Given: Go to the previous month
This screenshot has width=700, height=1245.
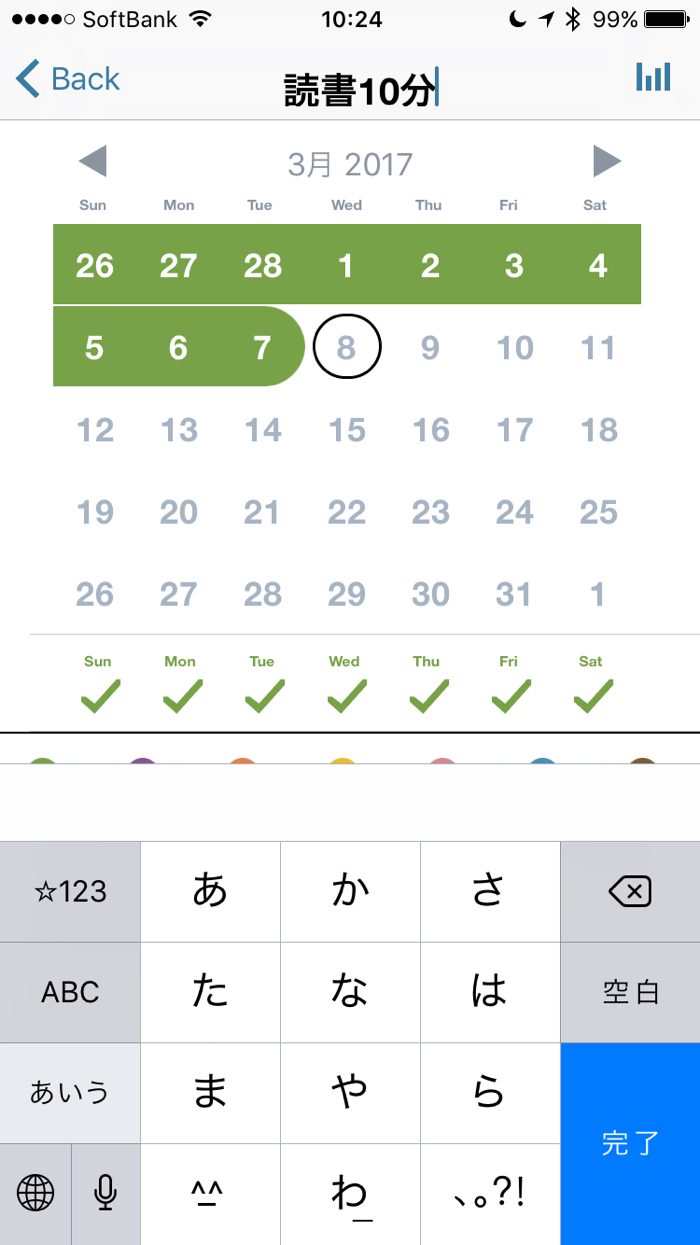Looking at the screenshot, I should pyautogui.click(x=93, y=162).
